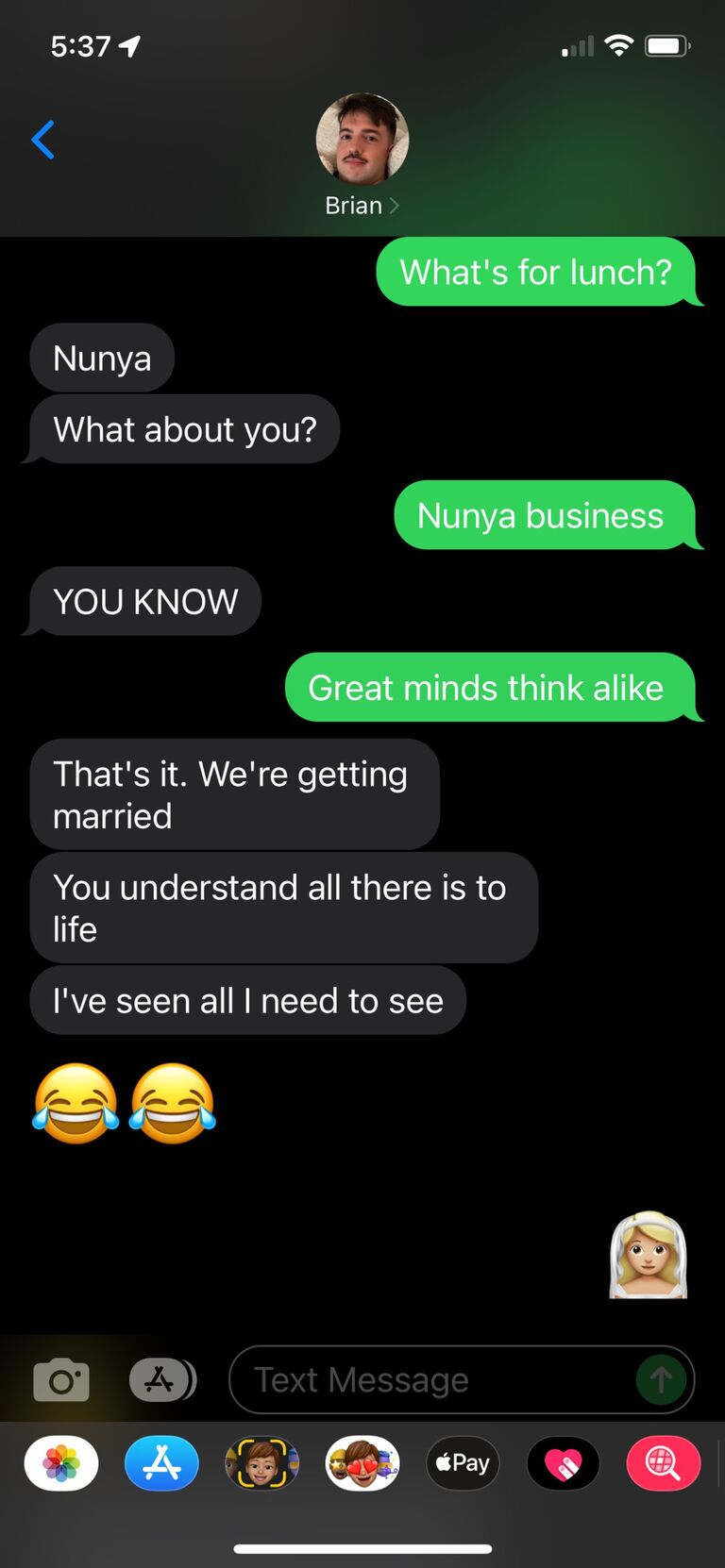Send the message with the arrow button
This screenshot has height=1568, width=725.
click(661, 1380)
